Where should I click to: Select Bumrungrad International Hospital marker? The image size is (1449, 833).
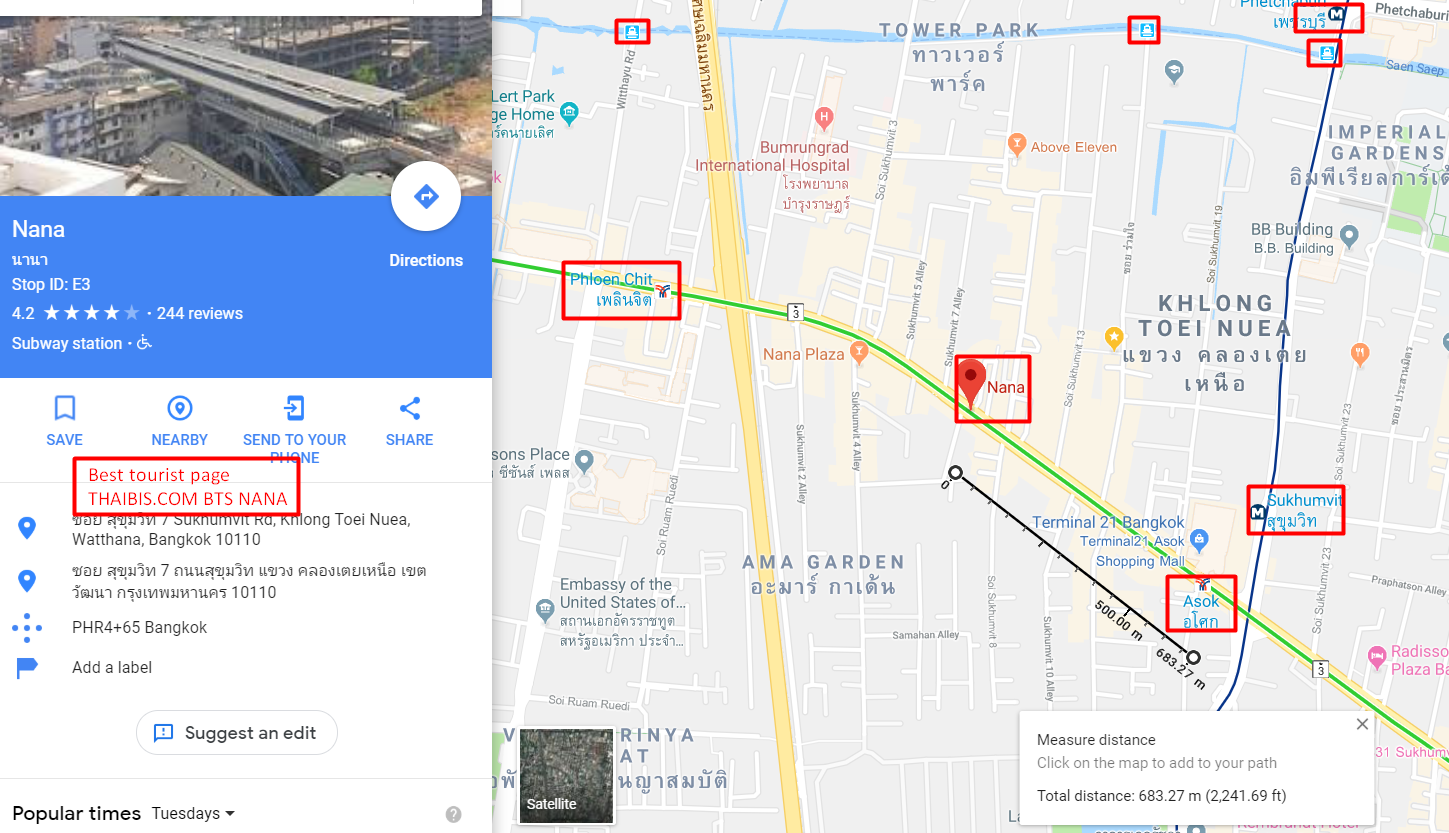(824, 118)
